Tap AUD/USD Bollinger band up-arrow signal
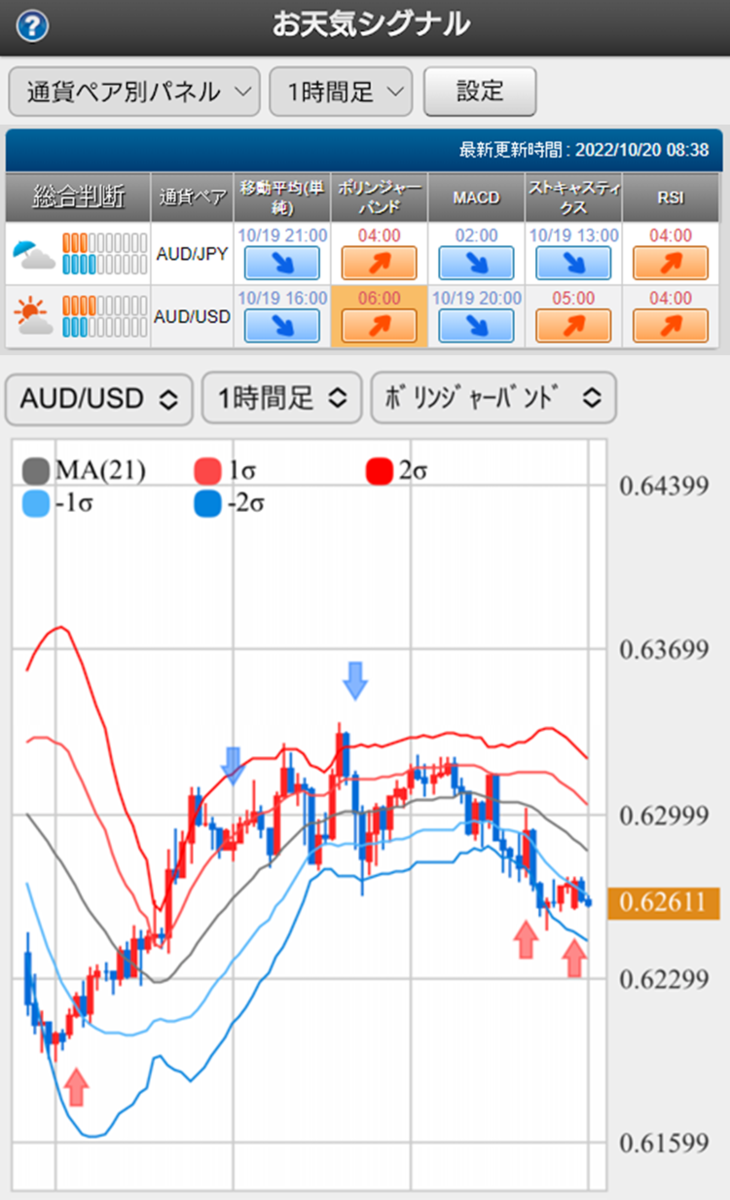Screen dimensions: 730x1200 coord(379,326)
